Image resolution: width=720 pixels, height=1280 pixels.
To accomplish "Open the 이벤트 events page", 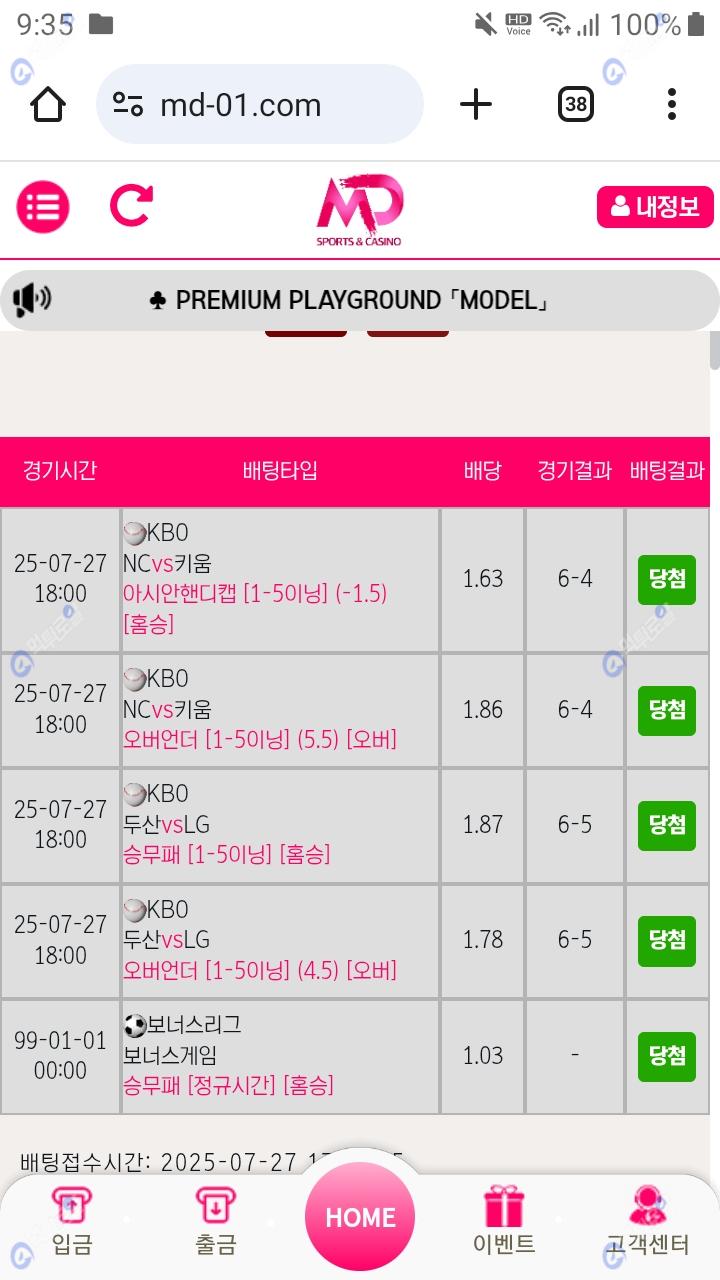I will (504, 1220).
